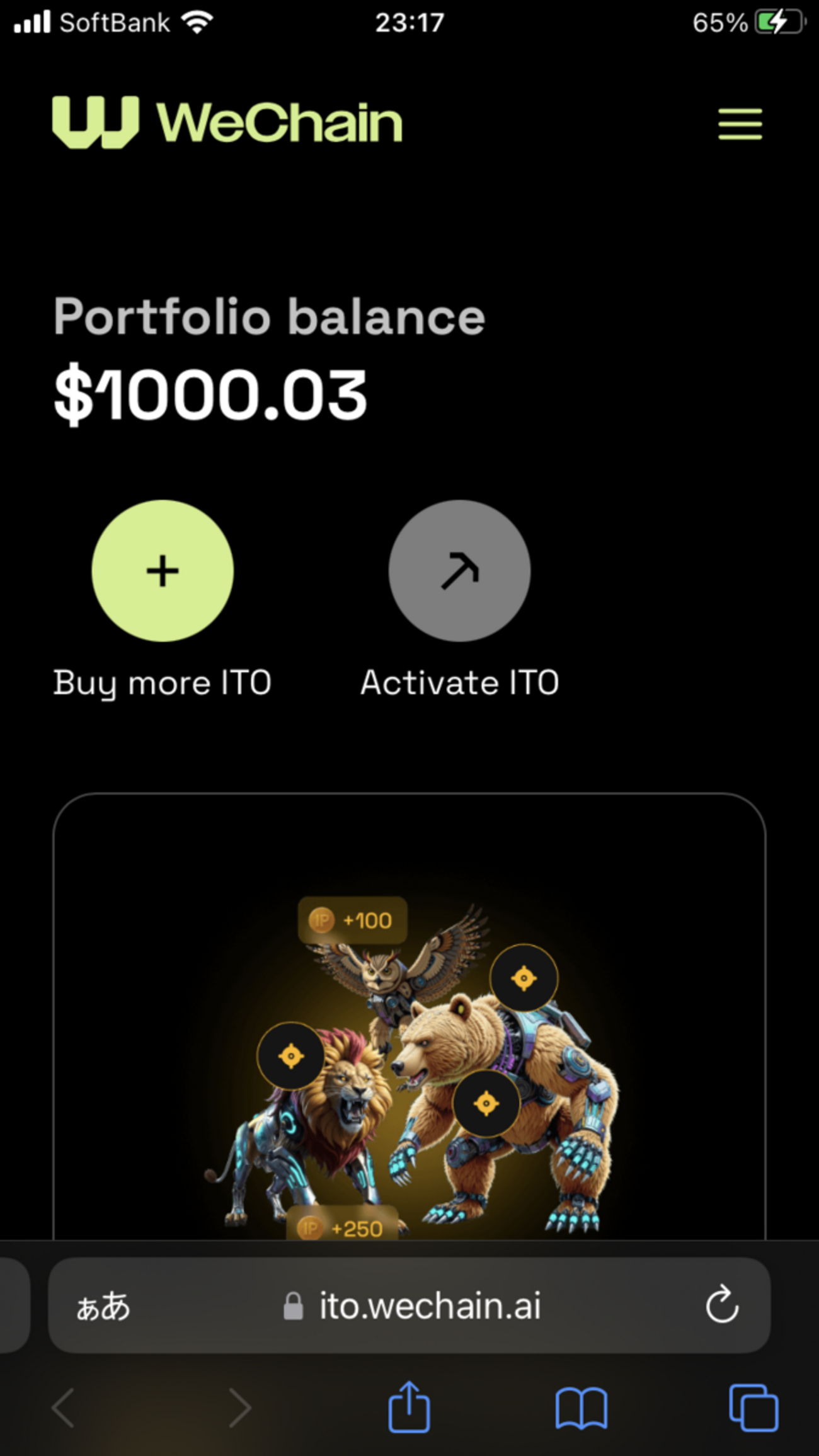Open the WeChain logo home link

(x=227, y=122)
